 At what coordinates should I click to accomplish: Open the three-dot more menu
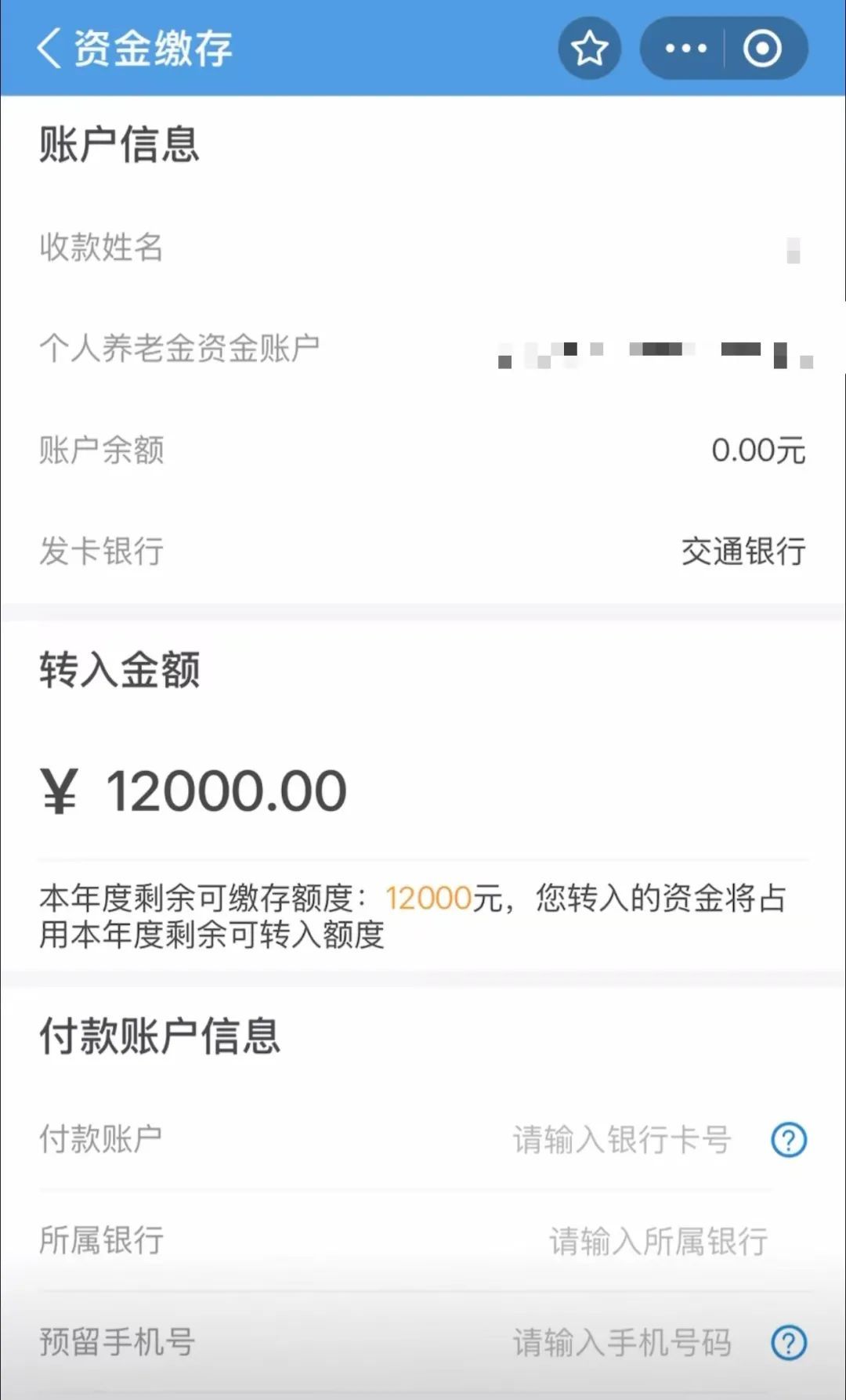pos(685,49)
